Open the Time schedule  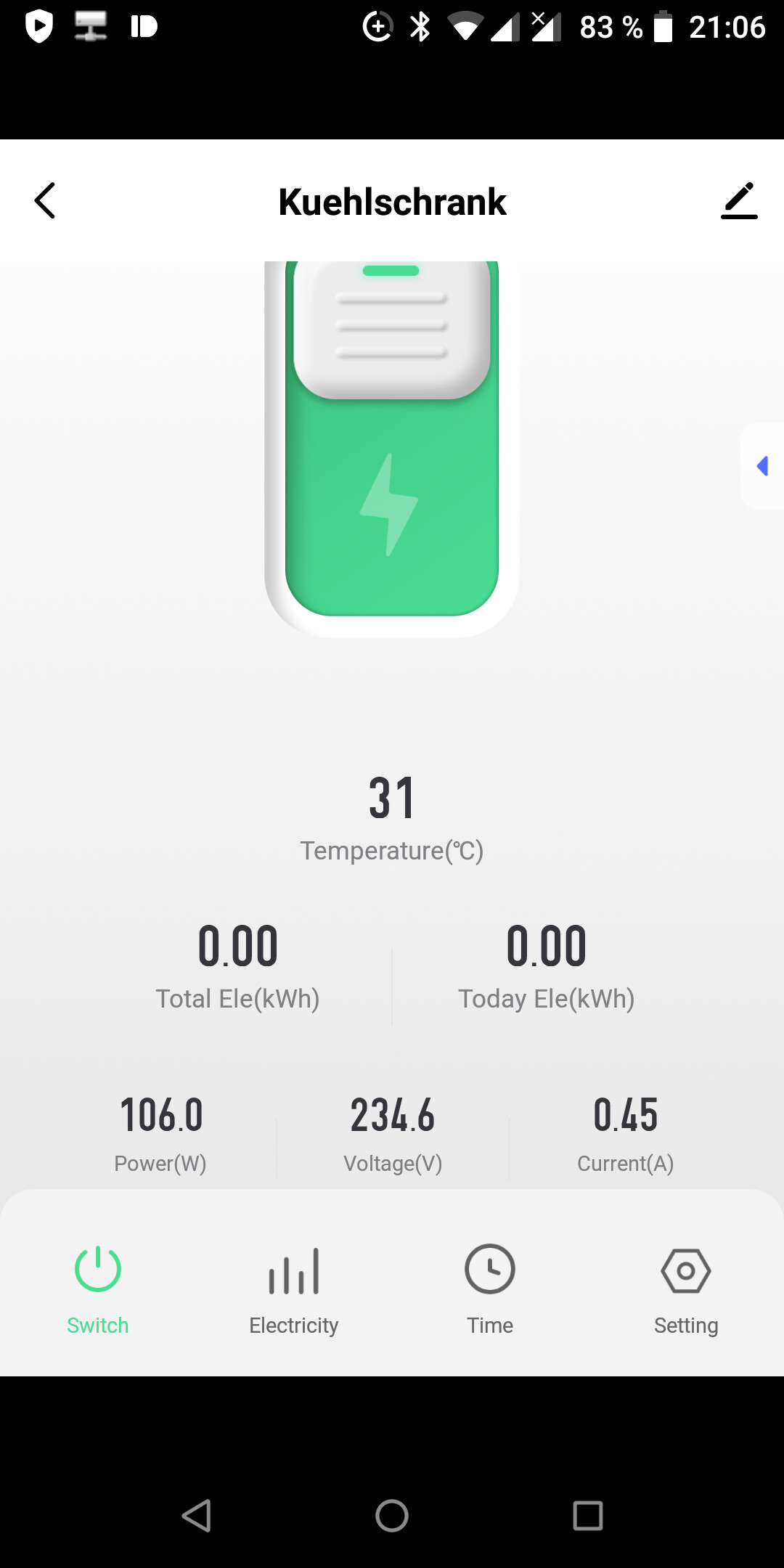coord(490,1289)
